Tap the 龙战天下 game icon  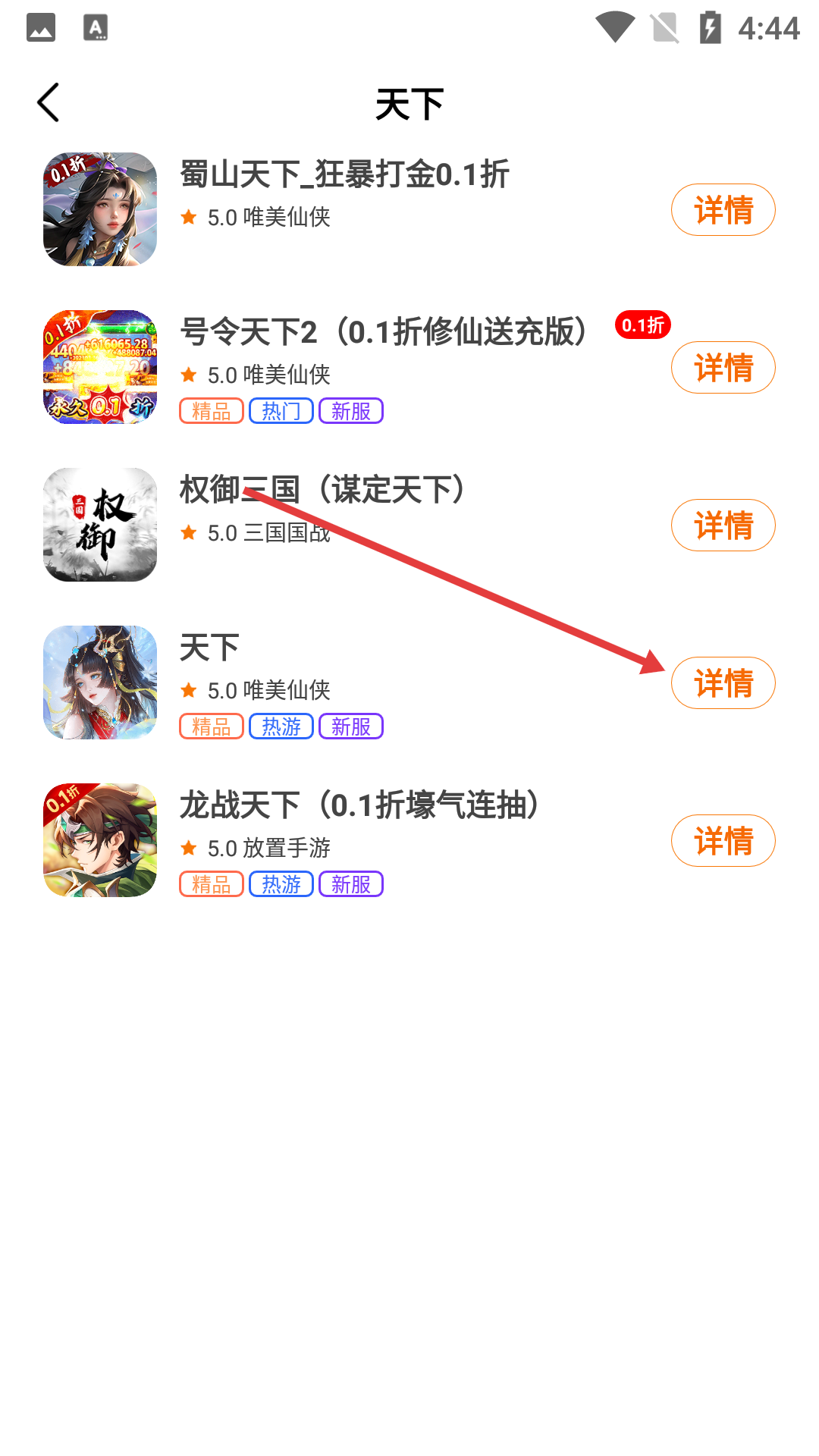pos(100,840)
